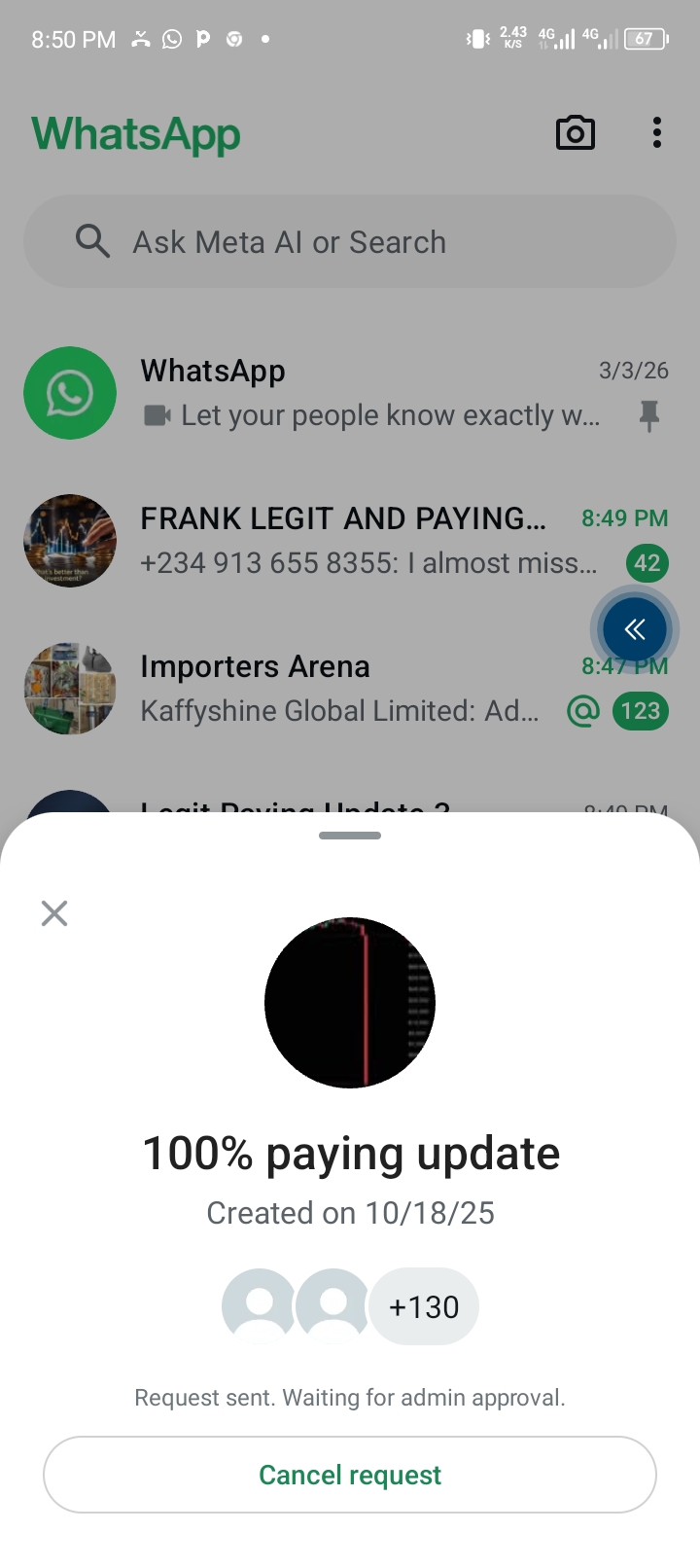700x1568 pixels.
Task: Cancel the group join request
Action: click(350, 1475)
